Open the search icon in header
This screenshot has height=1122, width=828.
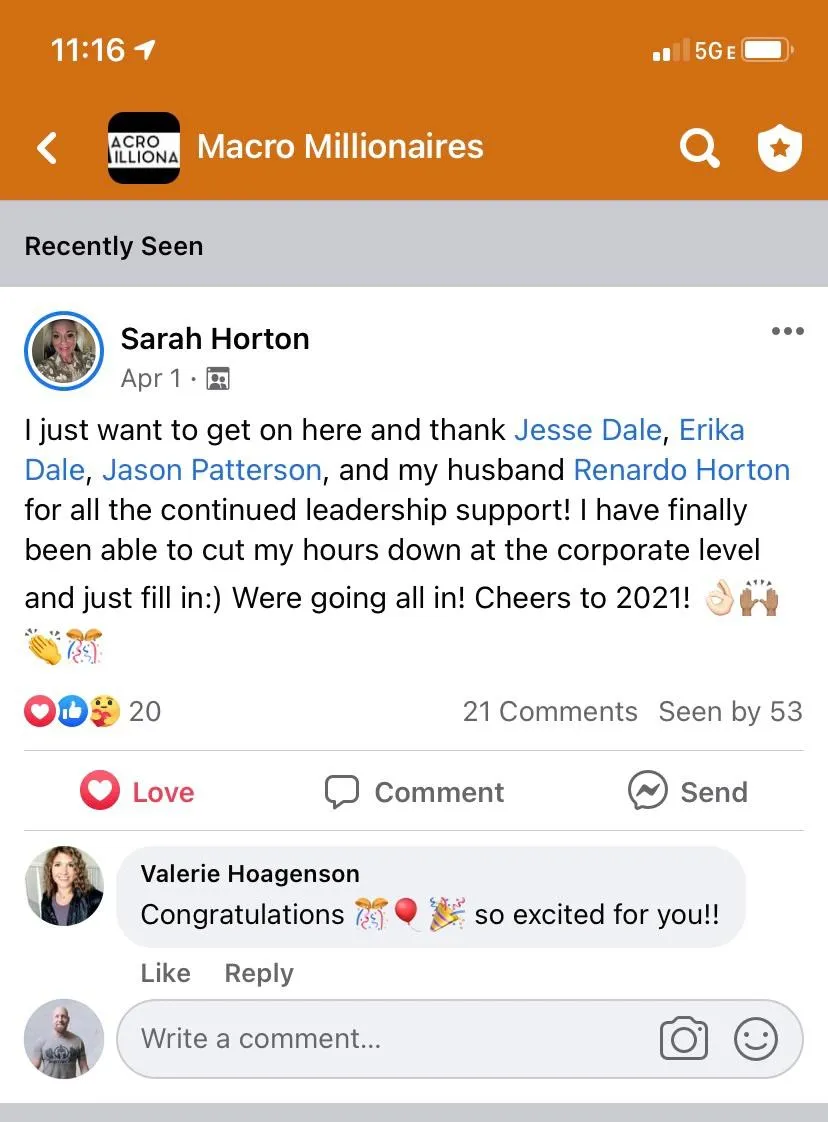699,149
